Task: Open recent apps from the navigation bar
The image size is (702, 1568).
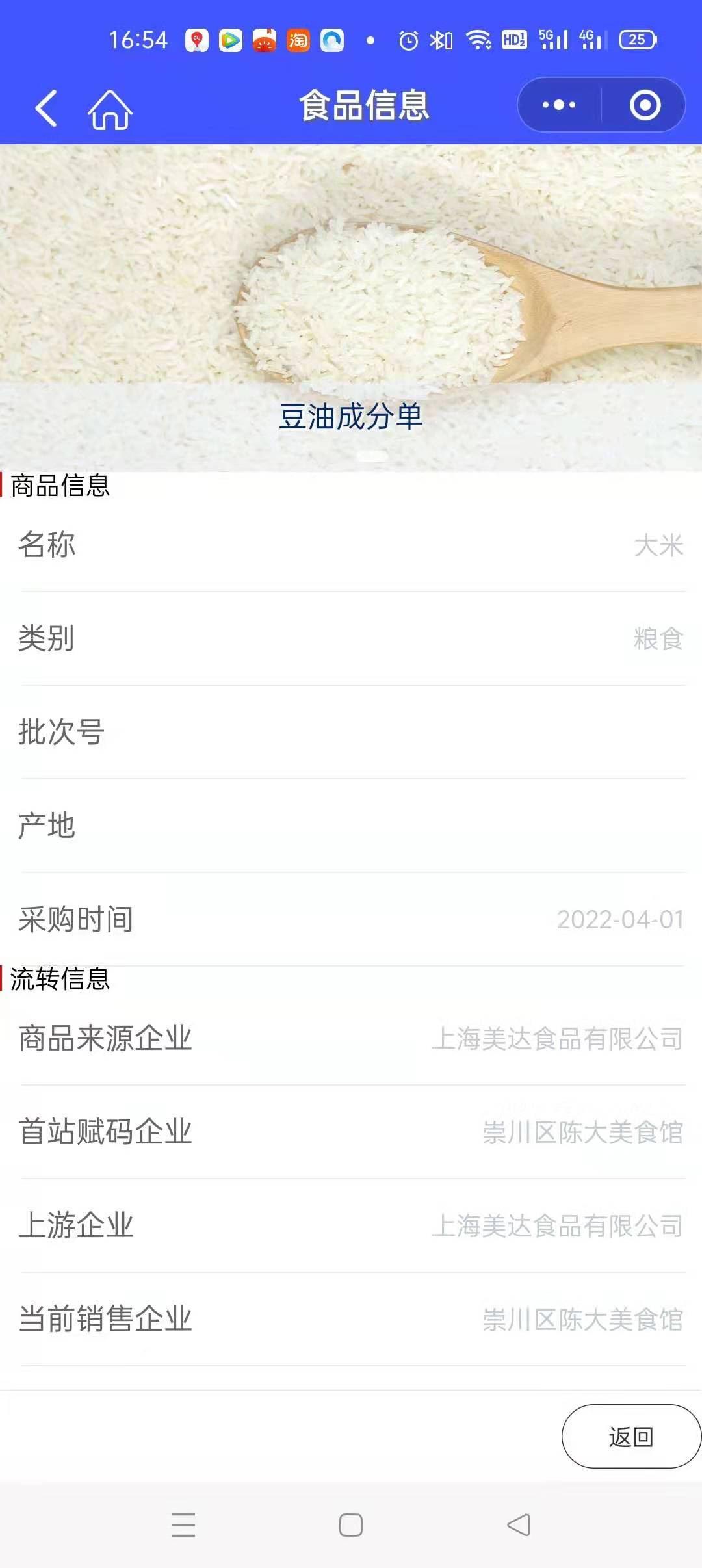Action: click(x=183, y=1524)
